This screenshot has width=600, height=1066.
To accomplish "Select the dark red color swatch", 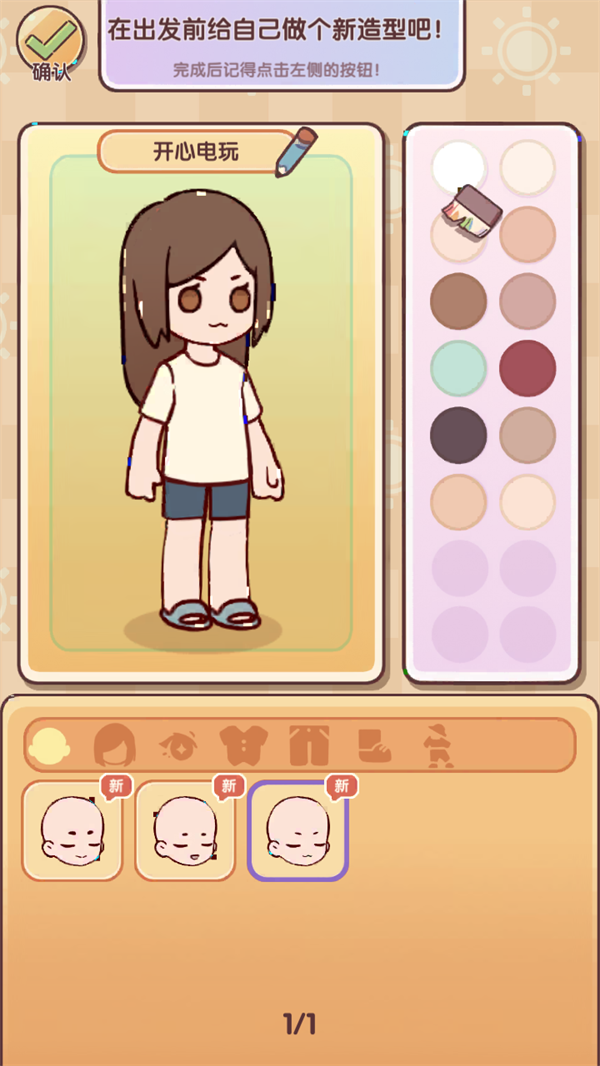I will click(x=527, y=368).
